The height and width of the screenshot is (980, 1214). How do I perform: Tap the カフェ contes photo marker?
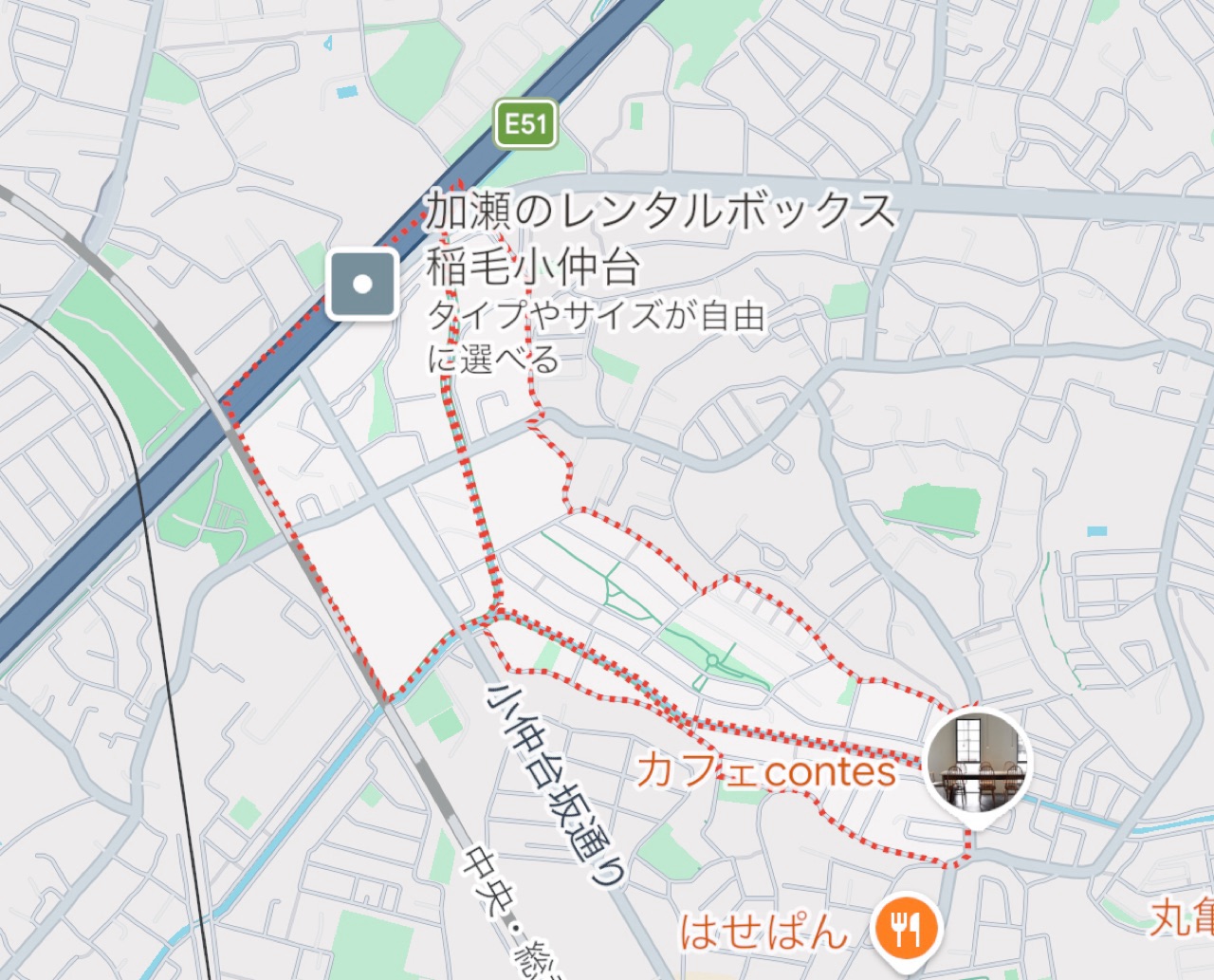coord(977,766)
